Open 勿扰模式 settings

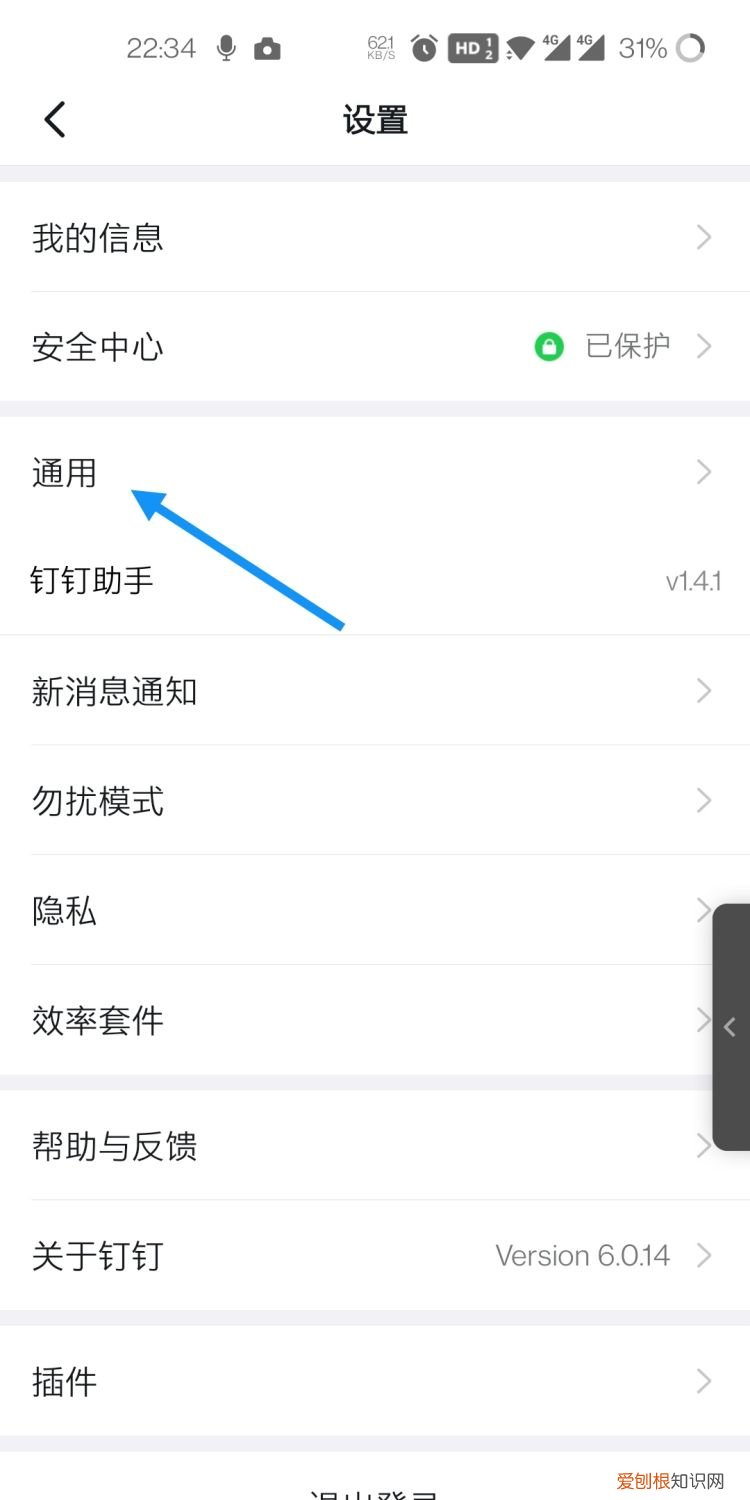[375, 800]
